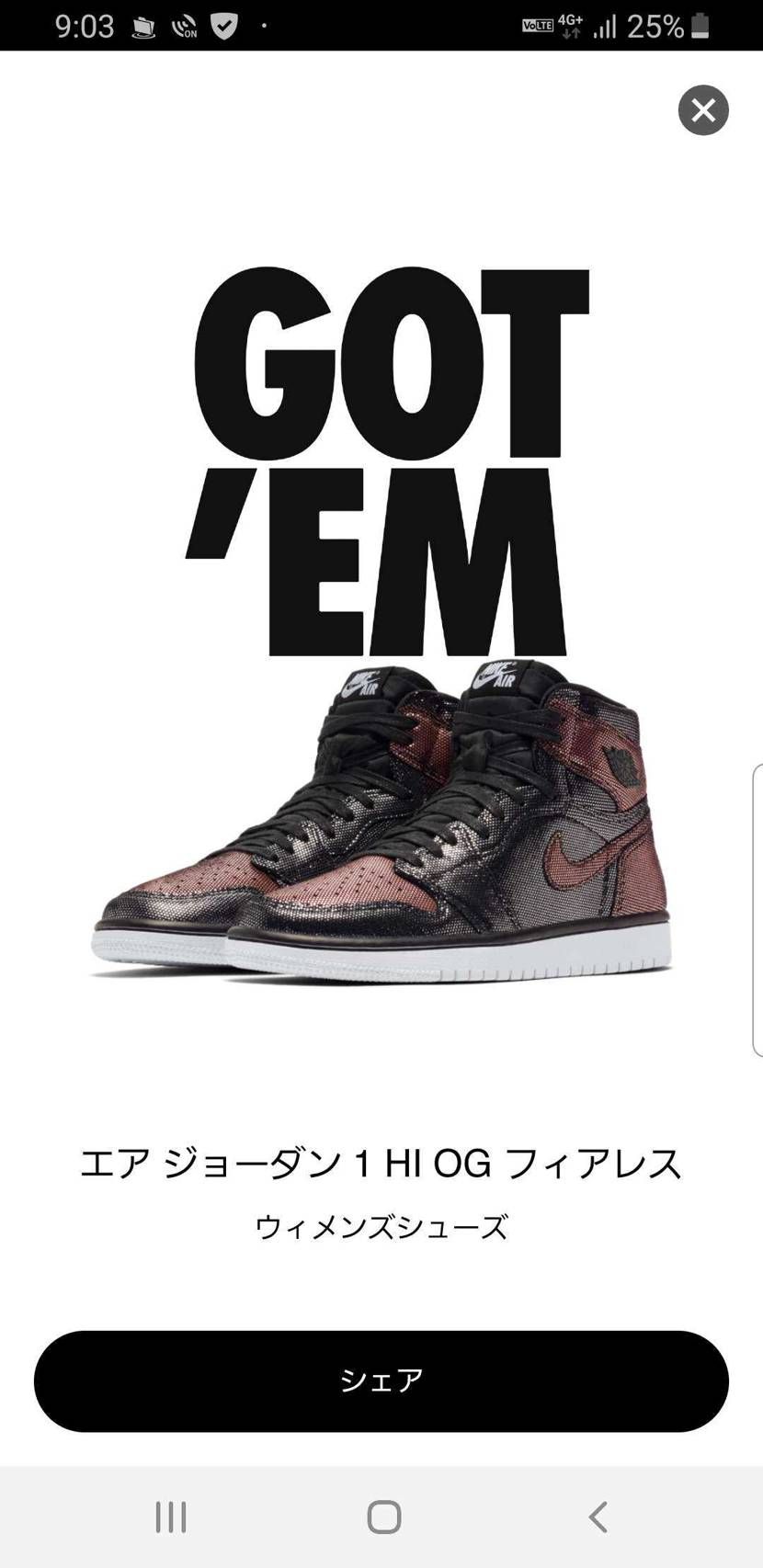
Task: Tap the シェア share button
Action: pyautogui.click(x=381, y=1381)
